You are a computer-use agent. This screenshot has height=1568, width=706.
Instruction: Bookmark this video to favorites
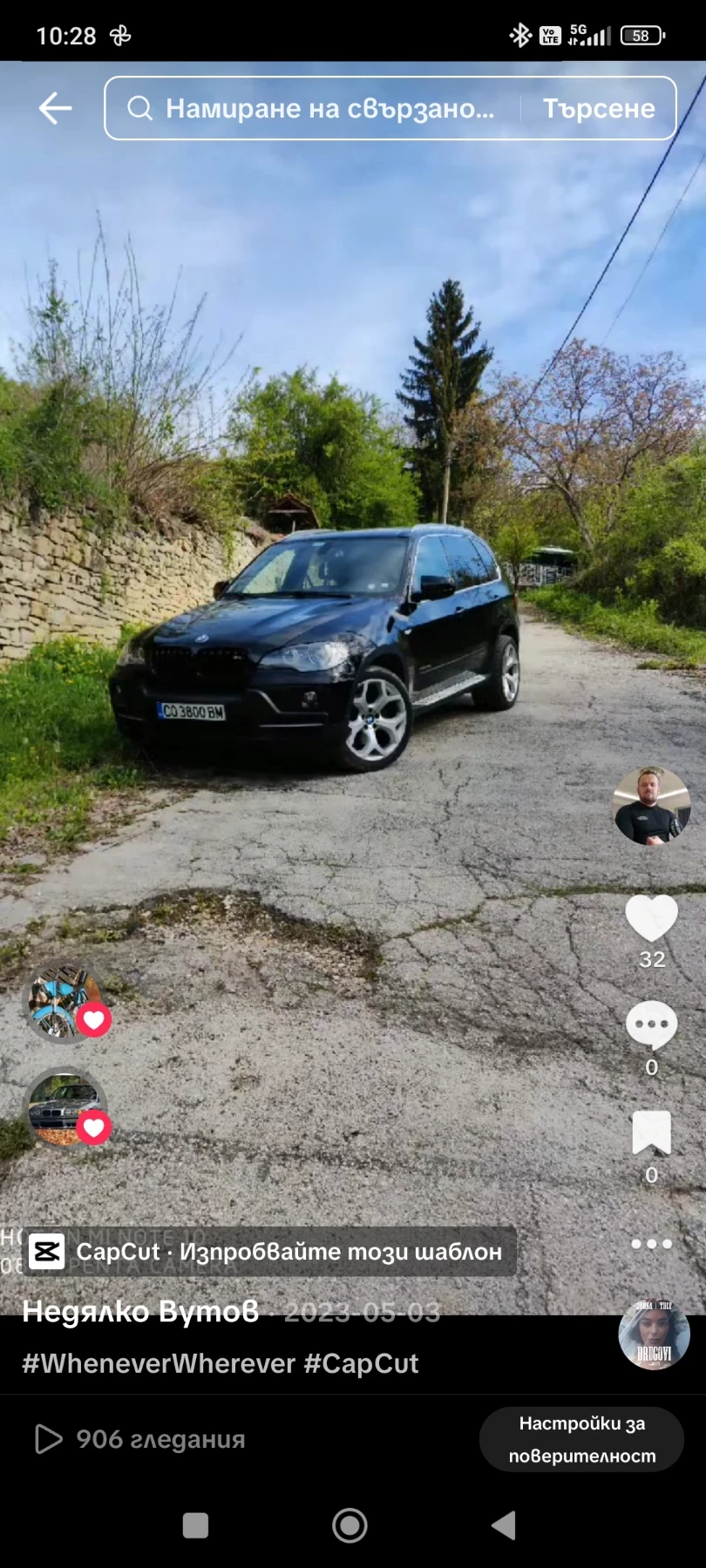coord(651,1133)
